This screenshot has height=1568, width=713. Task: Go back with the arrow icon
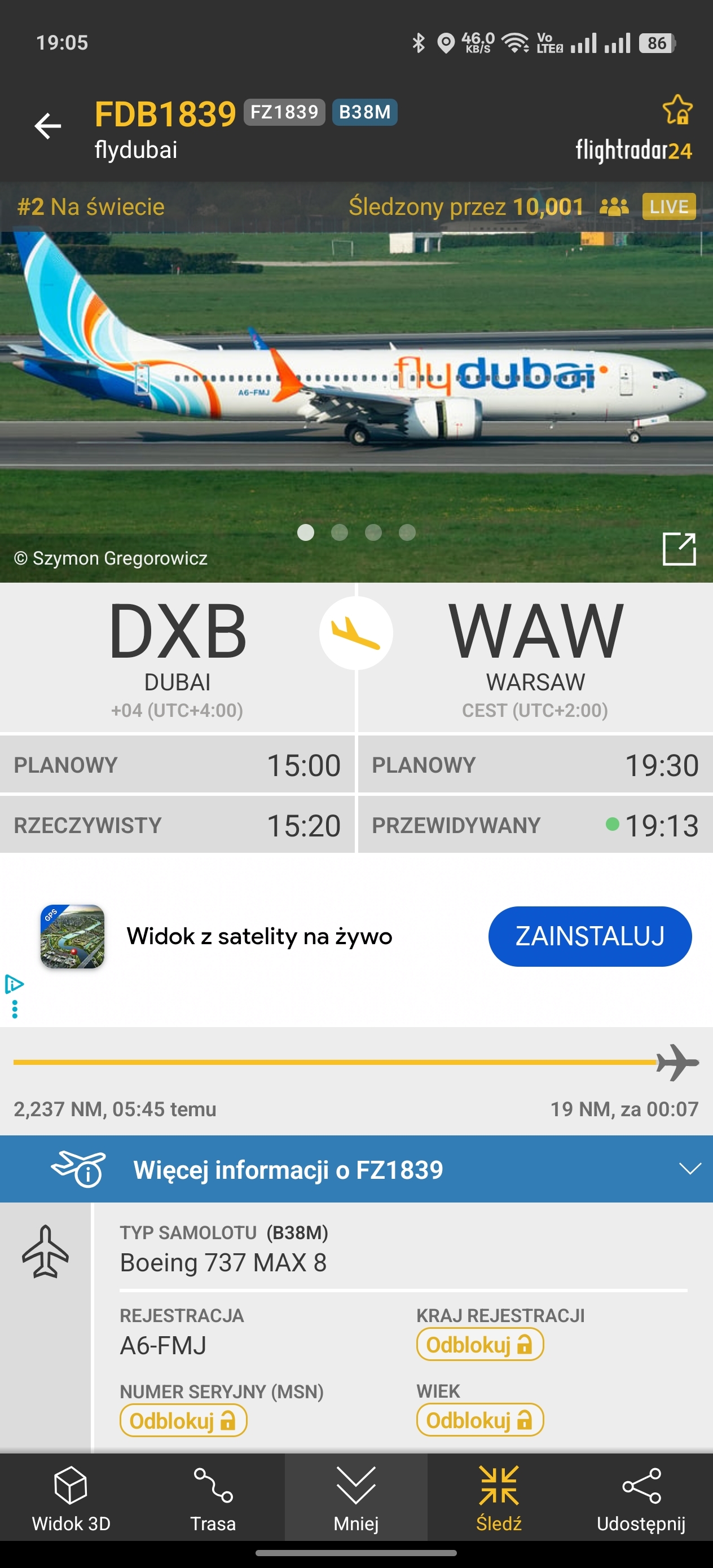click(47, 126)
